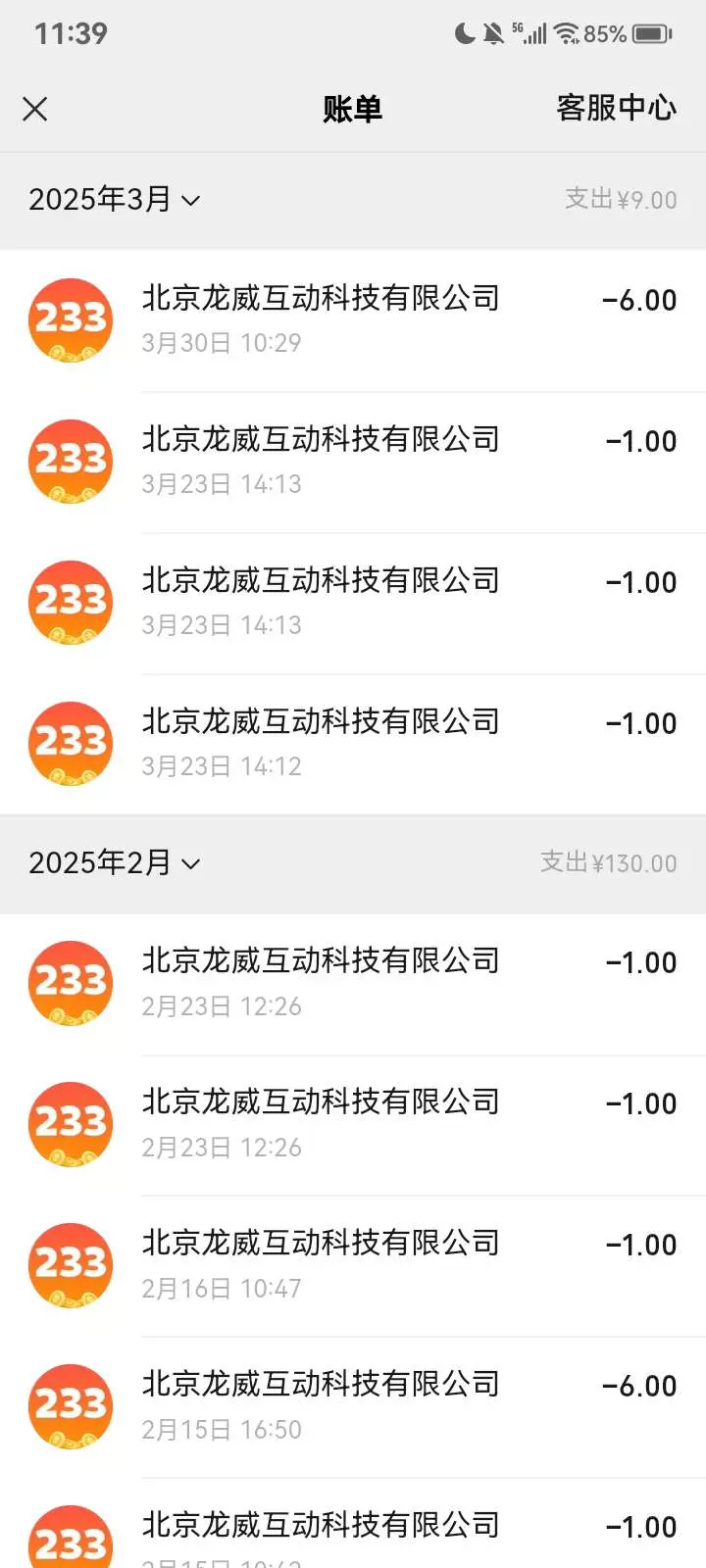Open the 3月23日 14:12 transaction

click(x=353, y=744)
